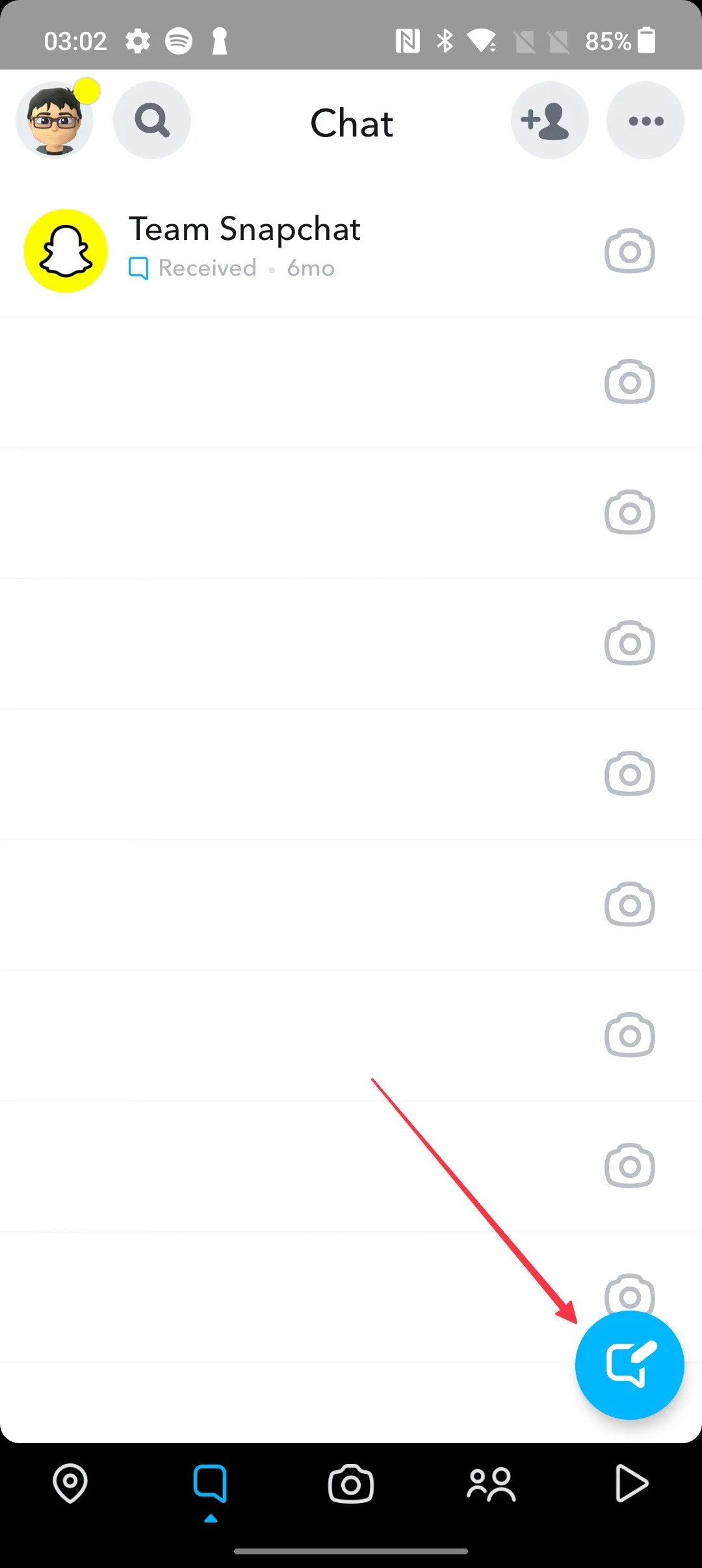
Task: Open the camera next to Team Snapchat
Action: point(629,252)
